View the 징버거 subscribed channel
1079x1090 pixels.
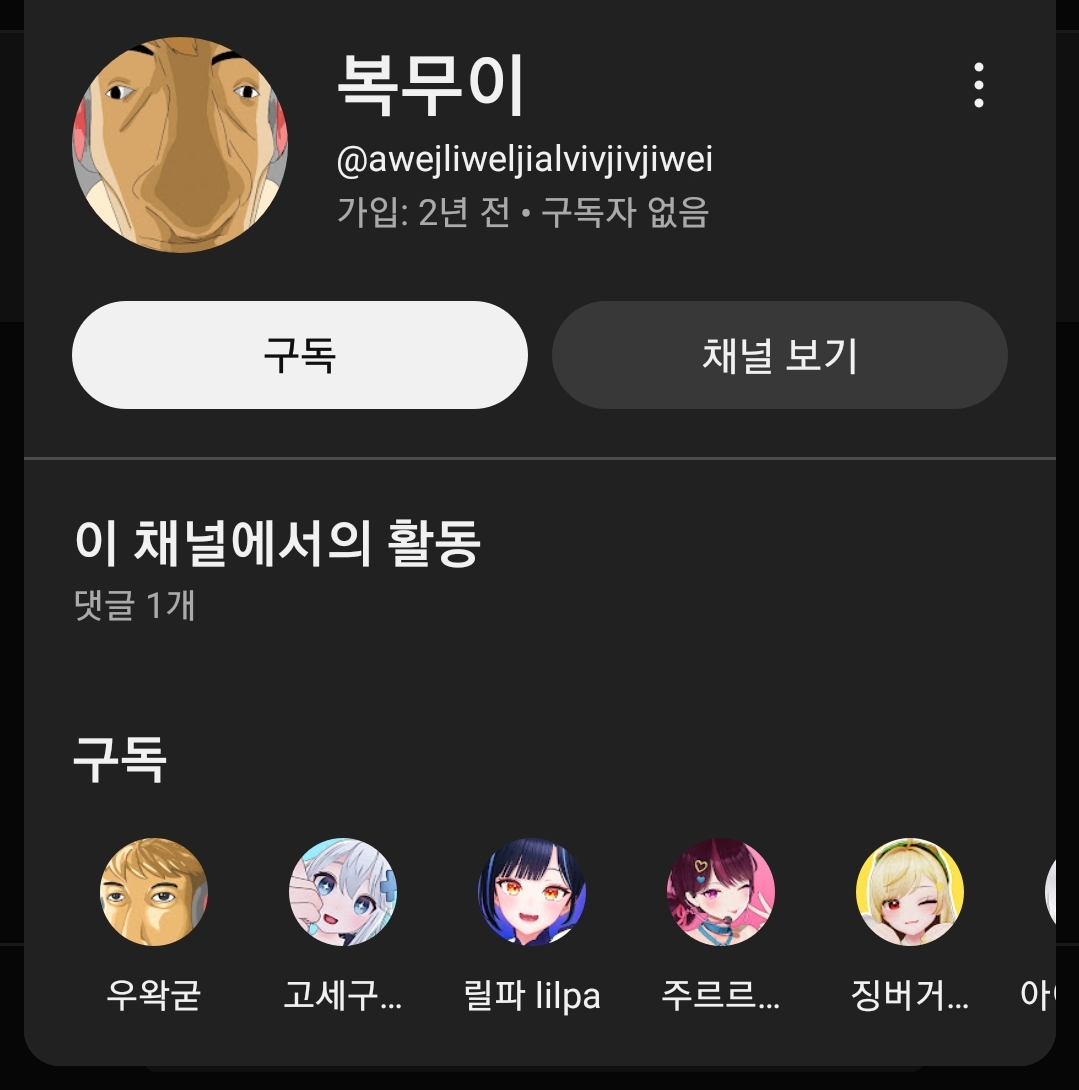point(910,892)
